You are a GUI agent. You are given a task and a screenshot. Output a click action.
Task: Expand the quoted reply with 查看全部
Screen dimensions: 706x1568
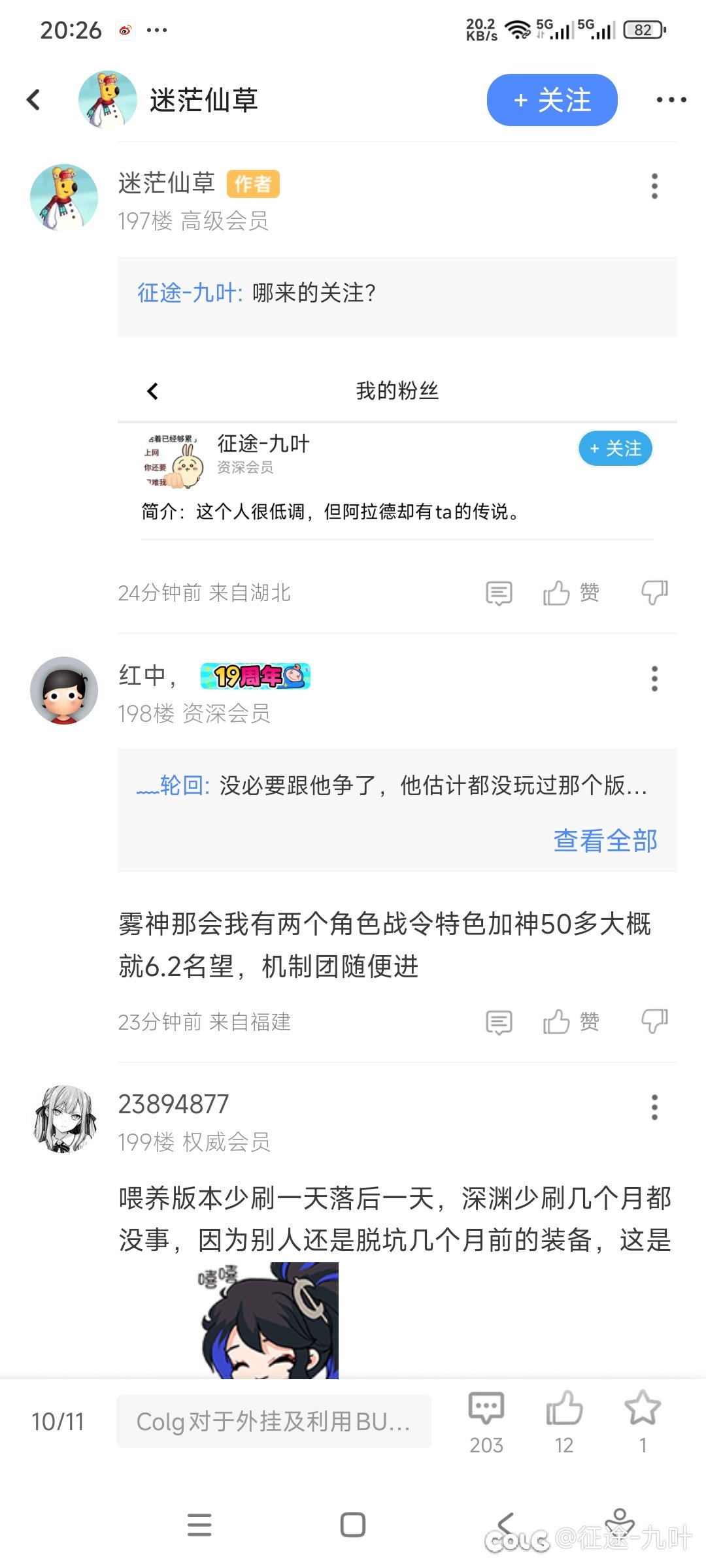pyautogui.click(x=605, y=841)
